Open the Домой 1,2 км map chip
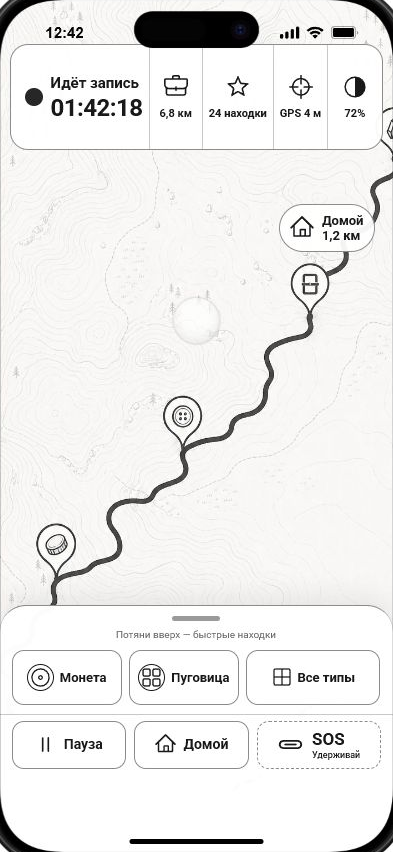 tap(327, 228)
